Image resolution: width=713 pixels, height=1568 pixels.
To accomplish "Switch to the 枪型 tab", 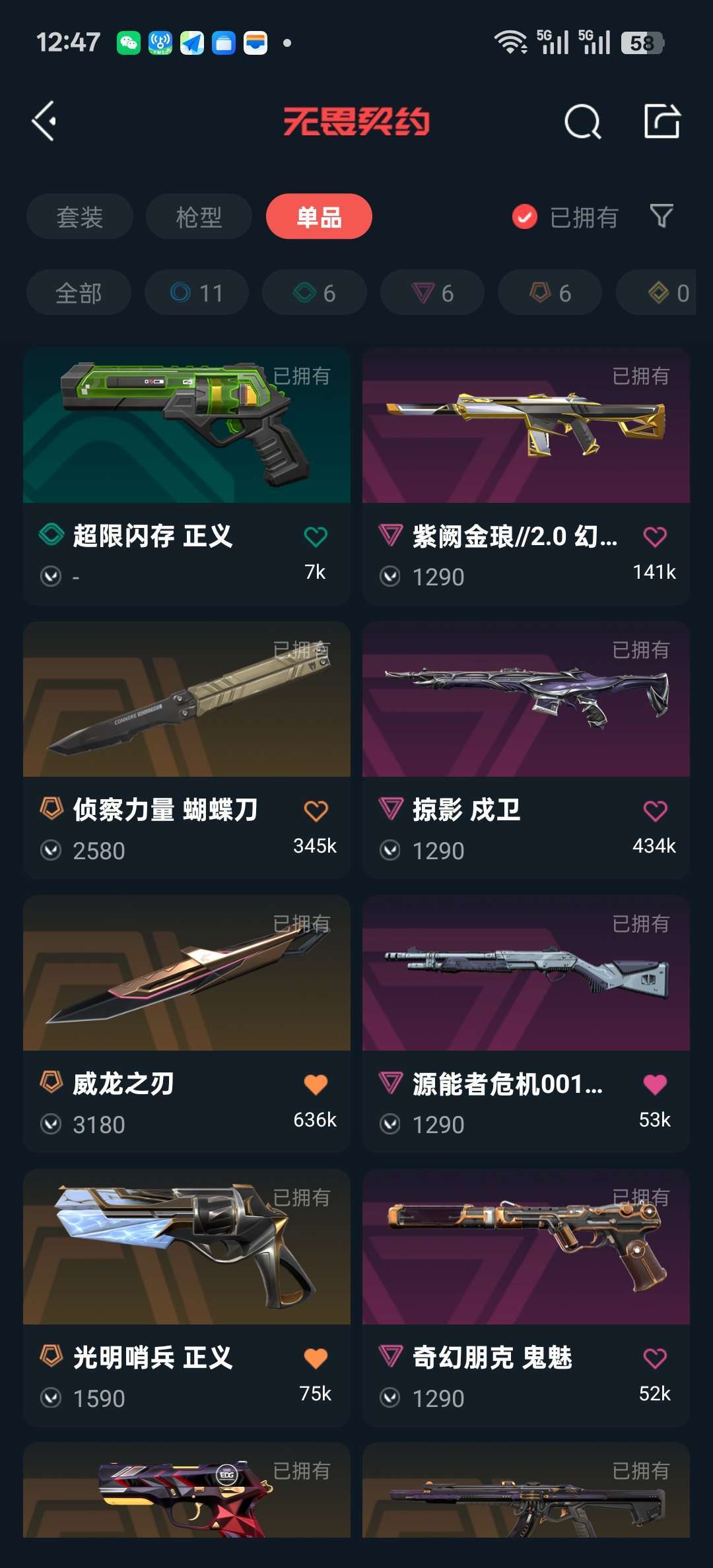I will [199, 216].
